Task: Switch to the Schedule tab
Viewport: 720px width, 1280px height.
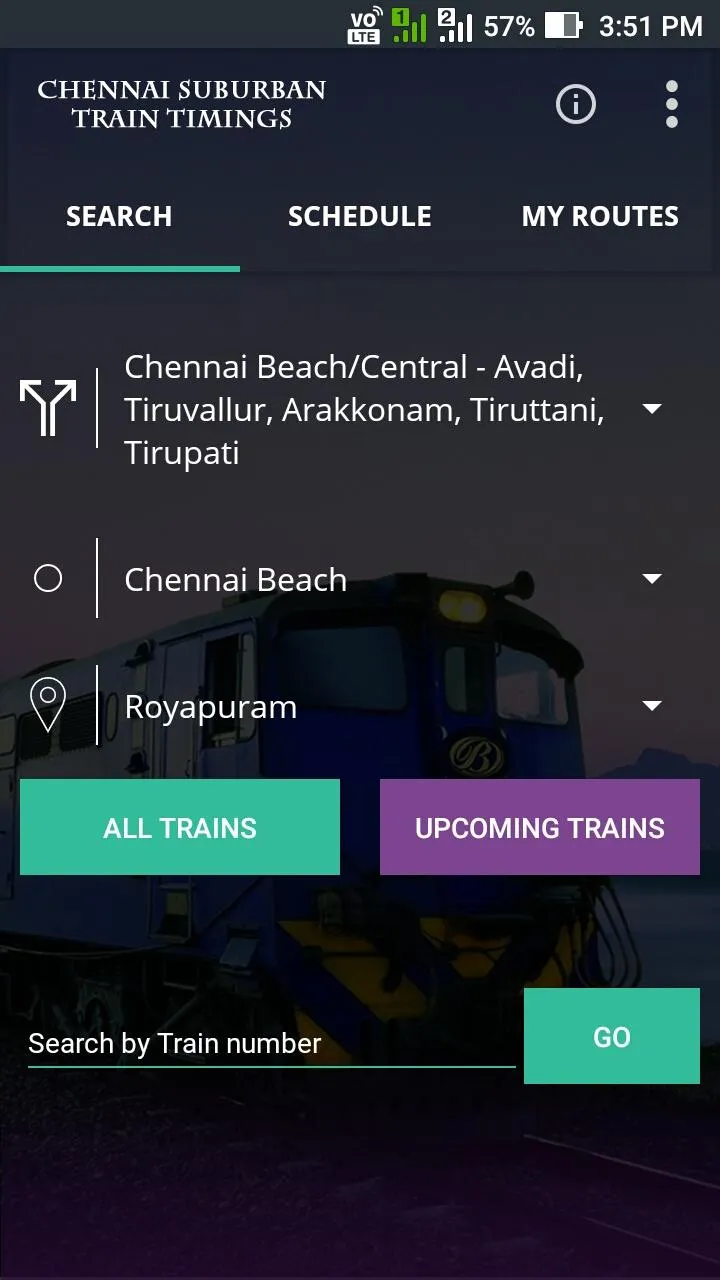Action: [x=359, y=217]
